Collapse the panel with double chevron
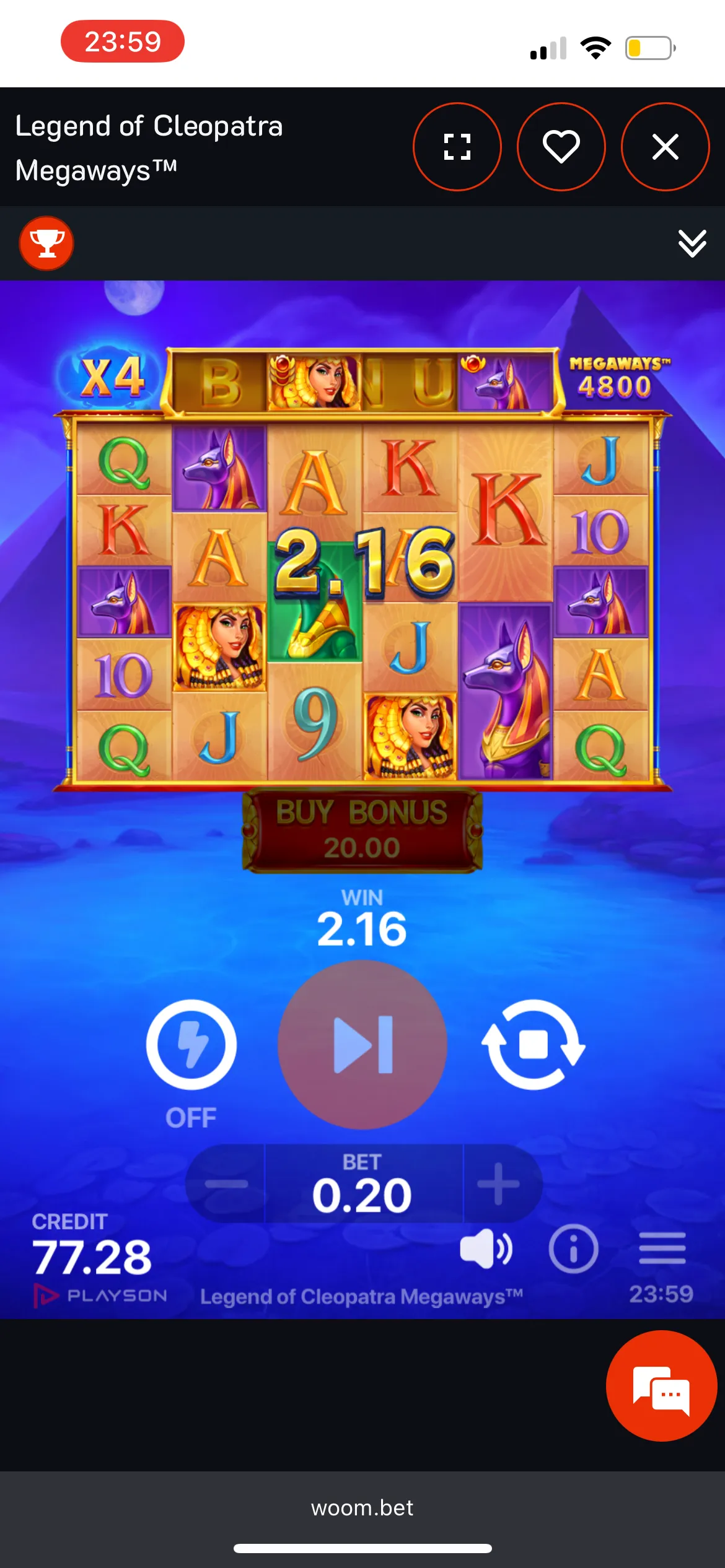 point(692,243)
